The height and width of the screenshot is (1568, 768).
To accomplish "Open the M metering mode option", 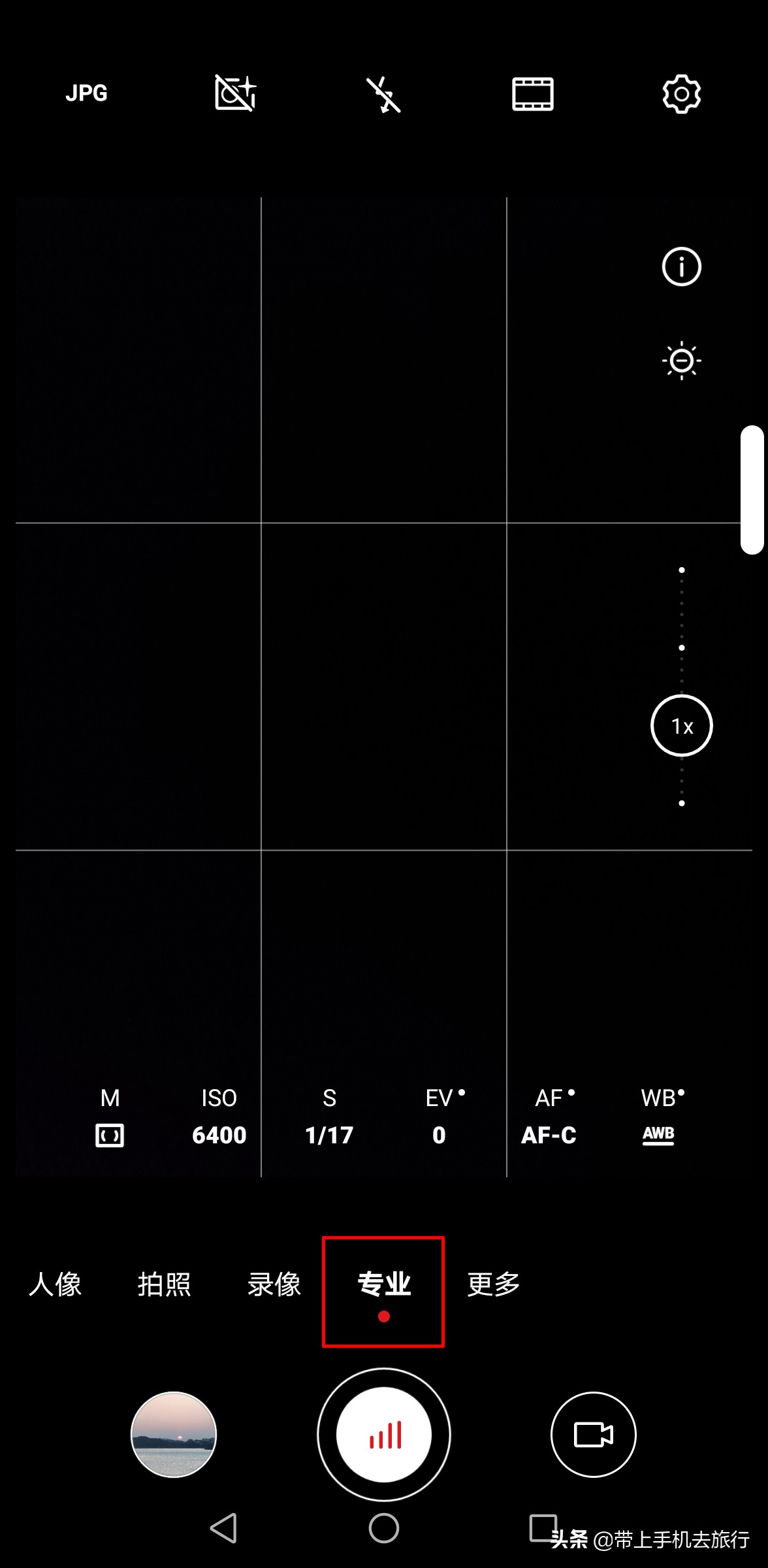I will (110, 1116).
